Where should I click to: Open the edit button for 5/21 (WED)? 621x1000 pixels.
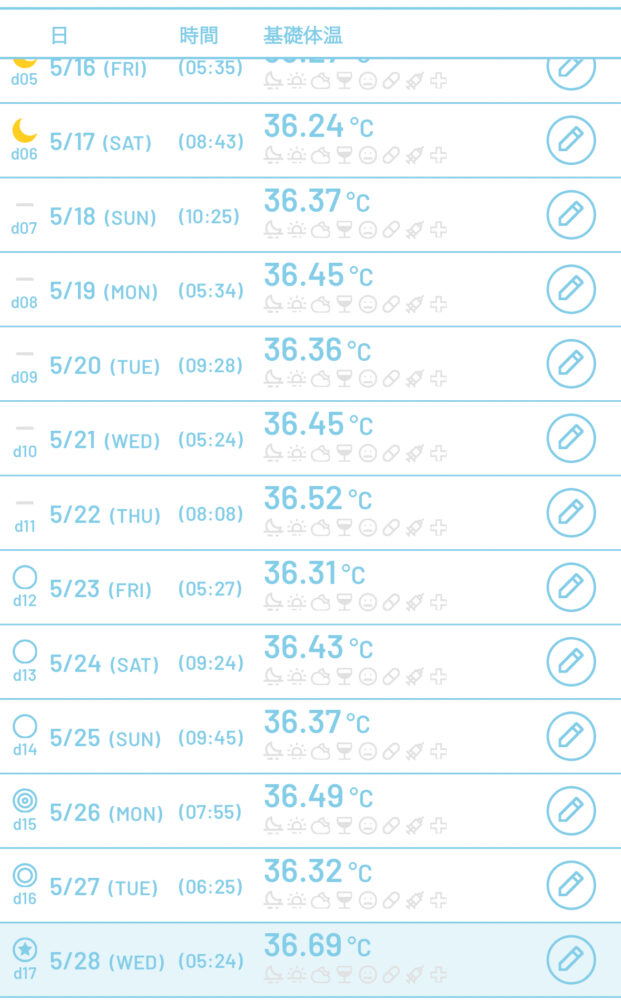[571, 438]
